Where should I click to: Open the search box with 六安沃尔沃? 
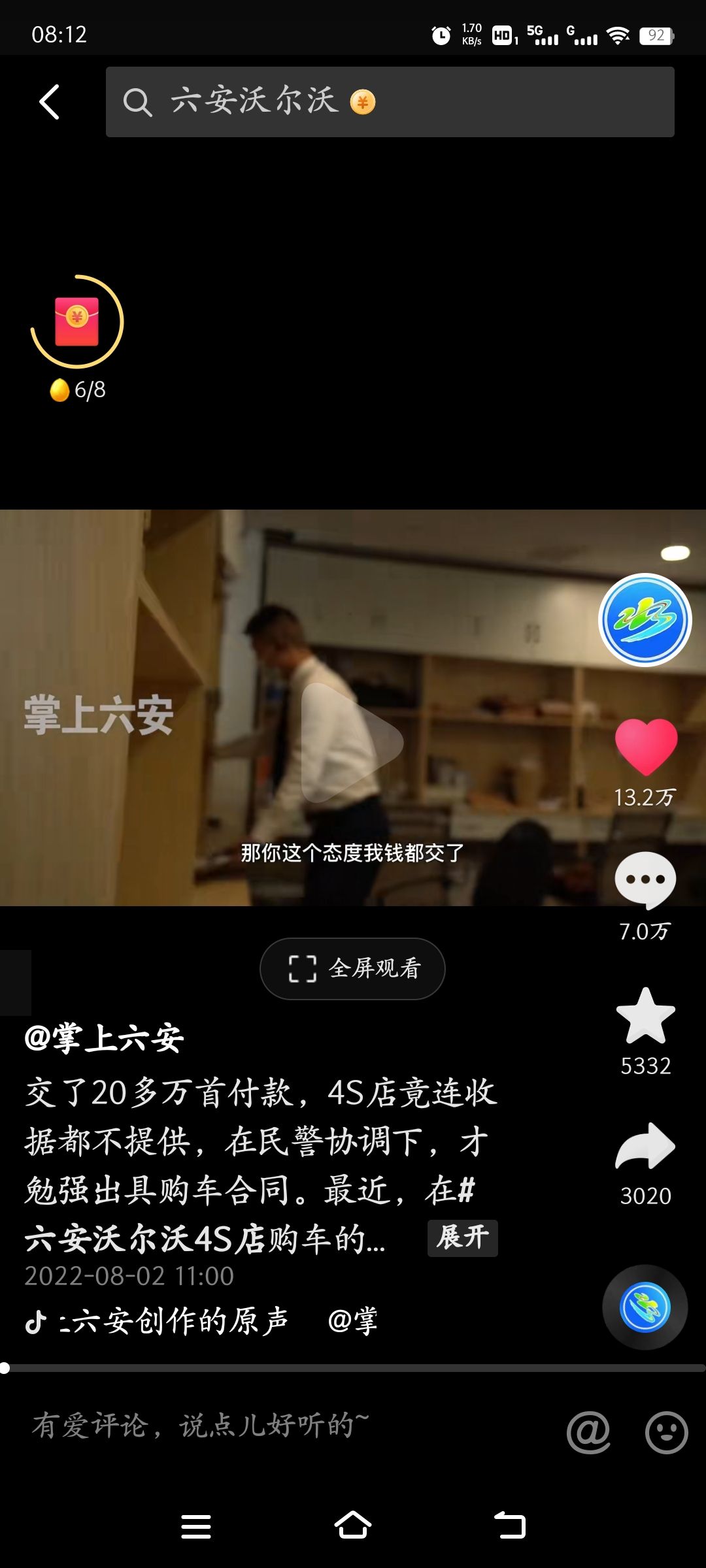click(390, 102)
